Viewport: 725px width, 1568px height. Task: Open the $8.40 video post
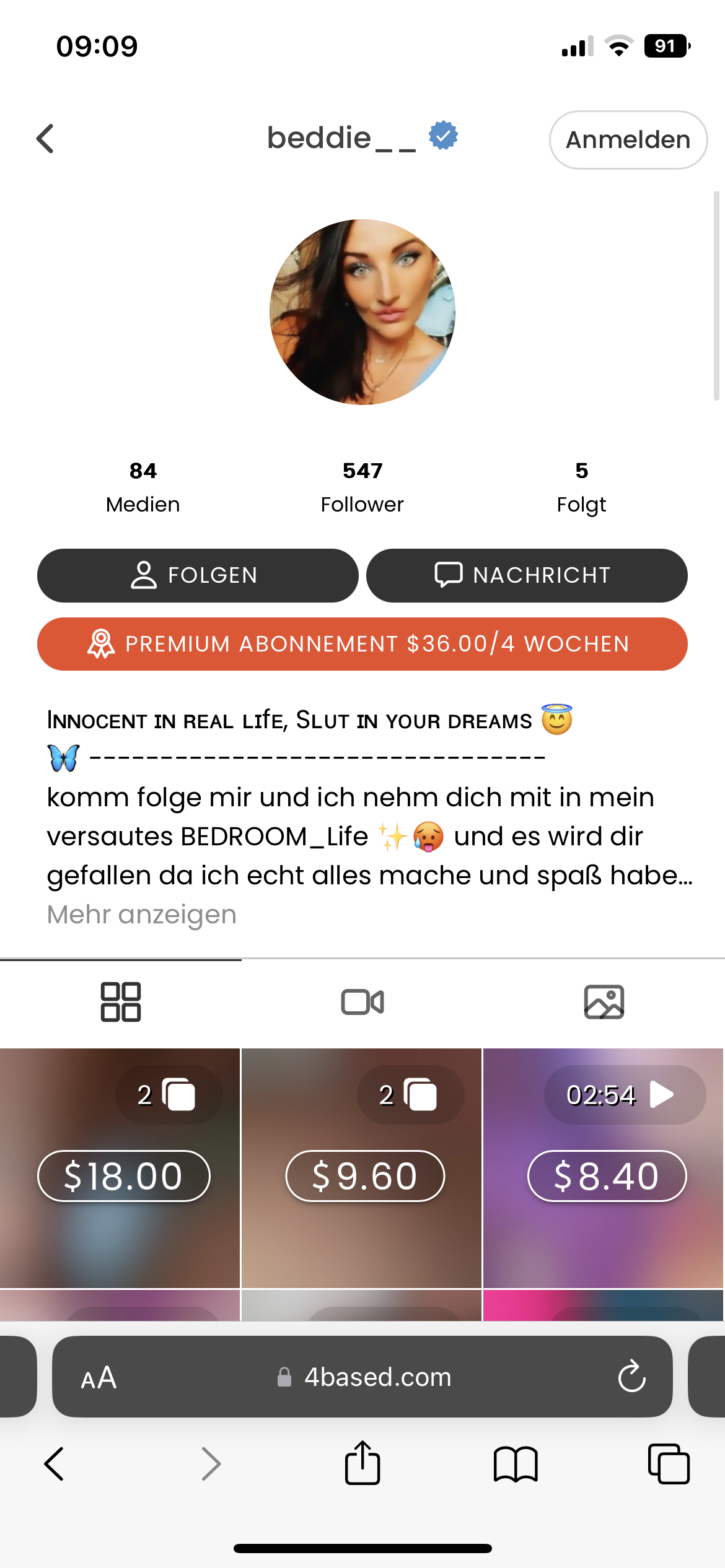604,1168
